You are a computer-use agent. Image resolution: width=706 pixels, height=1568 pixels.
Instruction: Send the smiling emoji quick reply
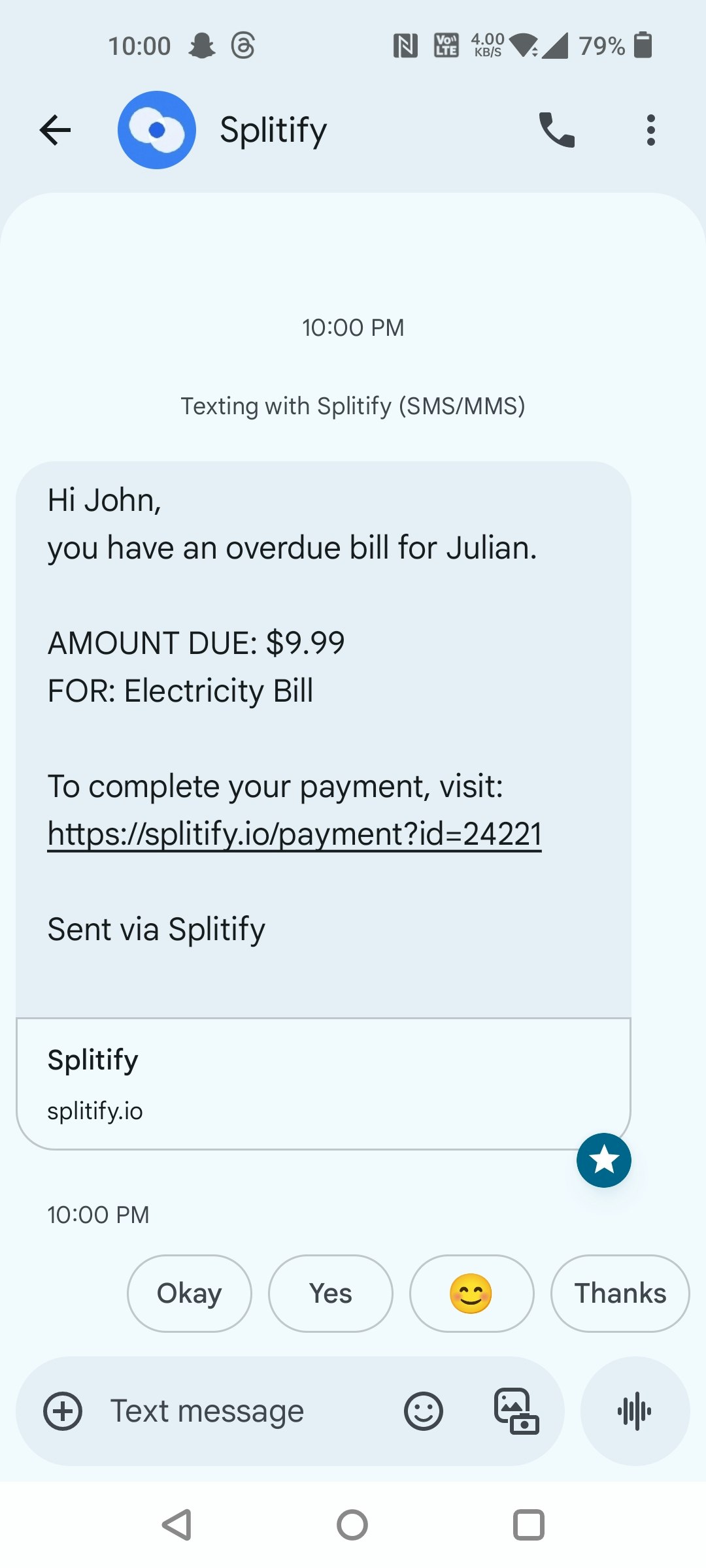coord(471,1294)
